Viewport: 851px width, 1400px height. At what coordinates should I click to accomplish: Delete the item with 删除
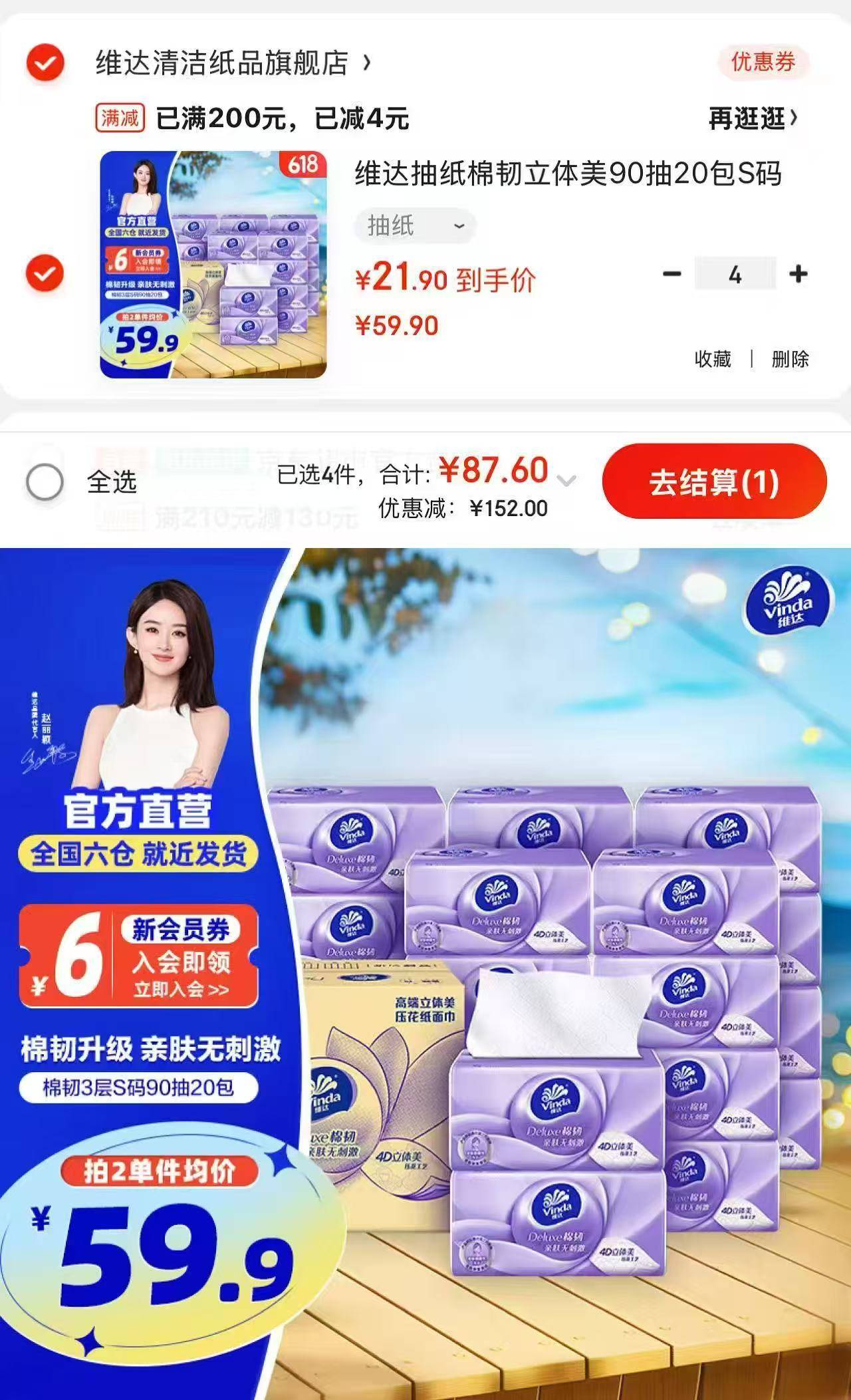coord(790,359)
